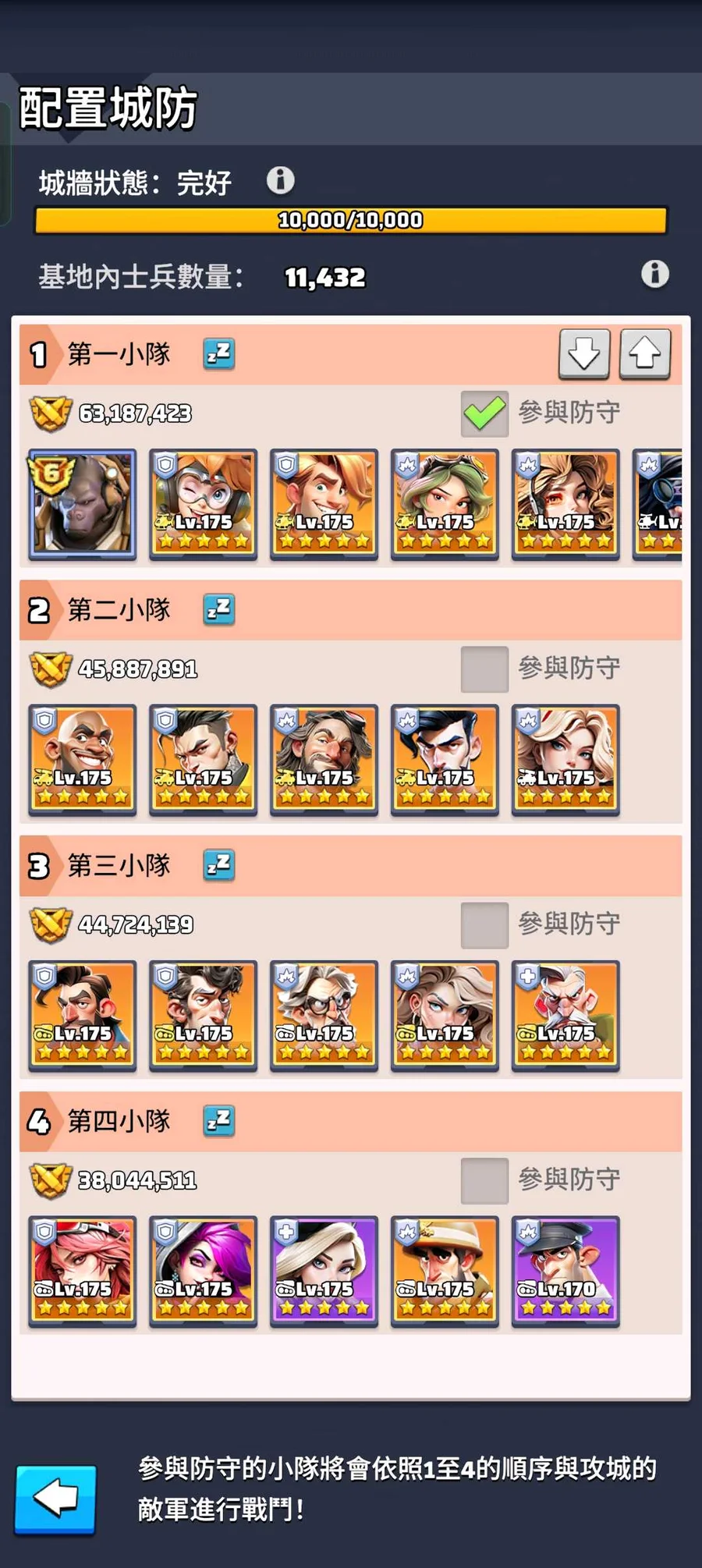Viewport: 702px width, 1568px height.
Task: Enable 參與防守 for second squad
Action: coord(484,669)
